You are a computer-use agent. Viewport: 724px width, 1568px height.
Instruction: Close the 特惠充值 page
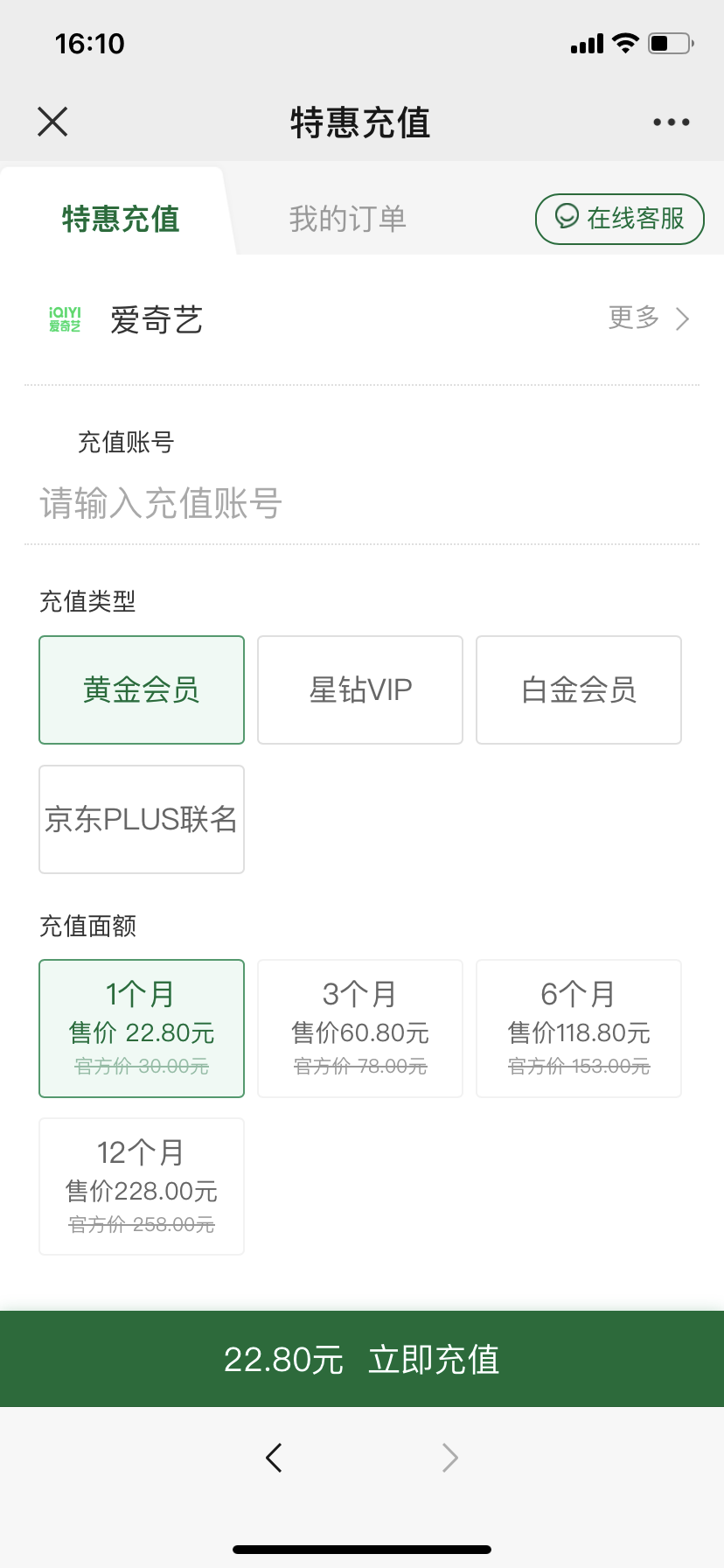pyautogui.click(x=52, y=122)
